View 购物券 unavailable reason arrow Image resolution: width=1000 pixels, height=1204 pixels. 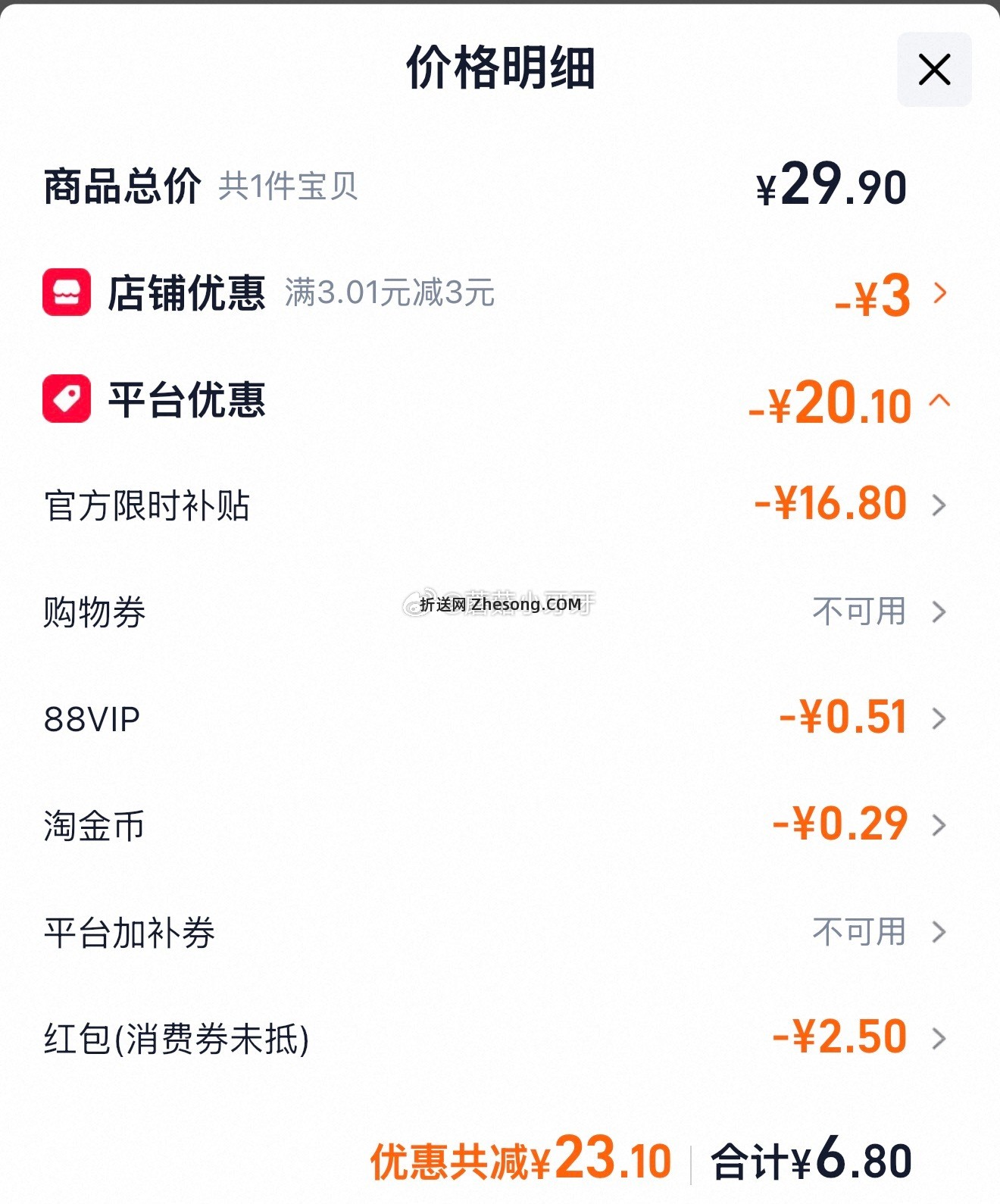[x=942, y=610]
